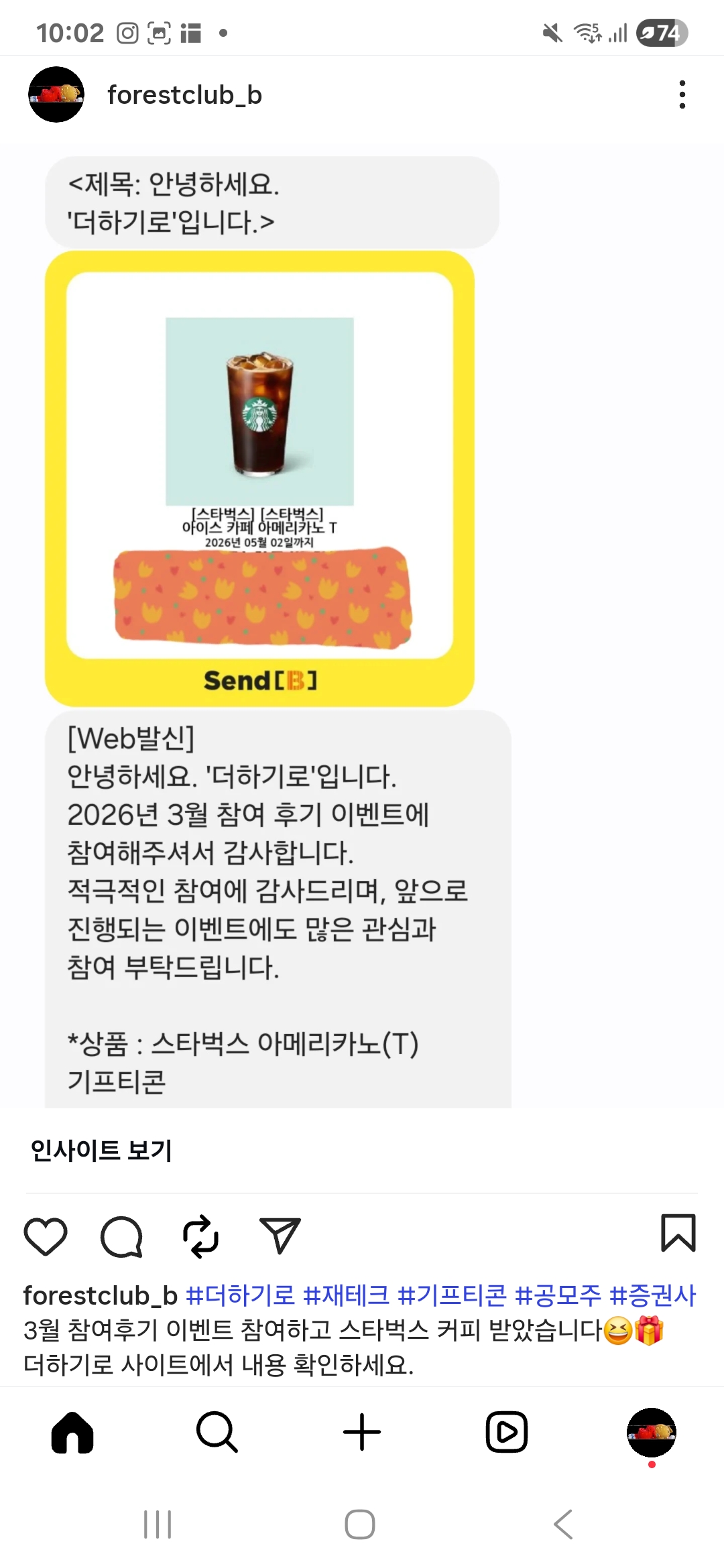Open 인사이트 보기 insights
The width and height of the screenshot is (724, 1568).
tap(102, 1150)
